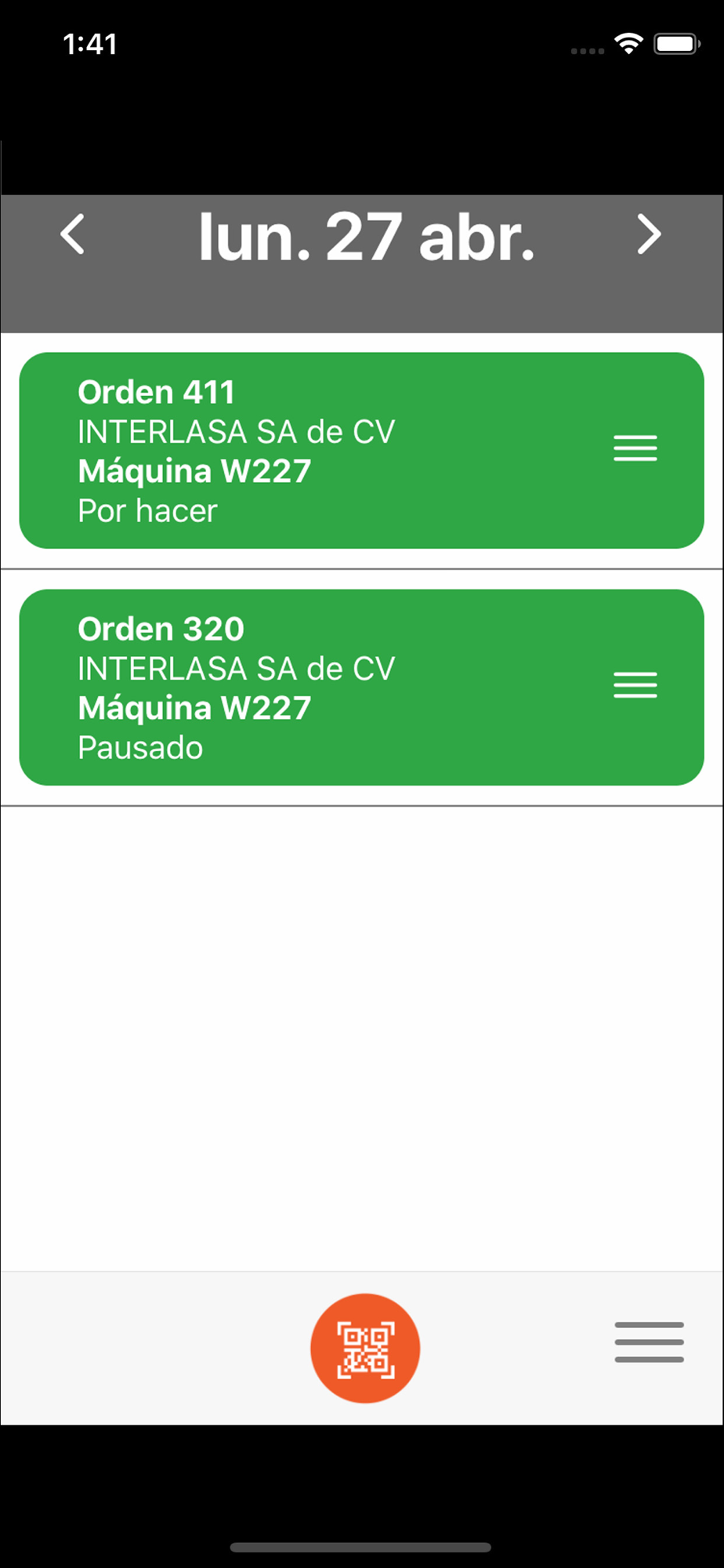Tap the menu icon on Orden 411
The image size is (724, 1568).
(635, 448)
